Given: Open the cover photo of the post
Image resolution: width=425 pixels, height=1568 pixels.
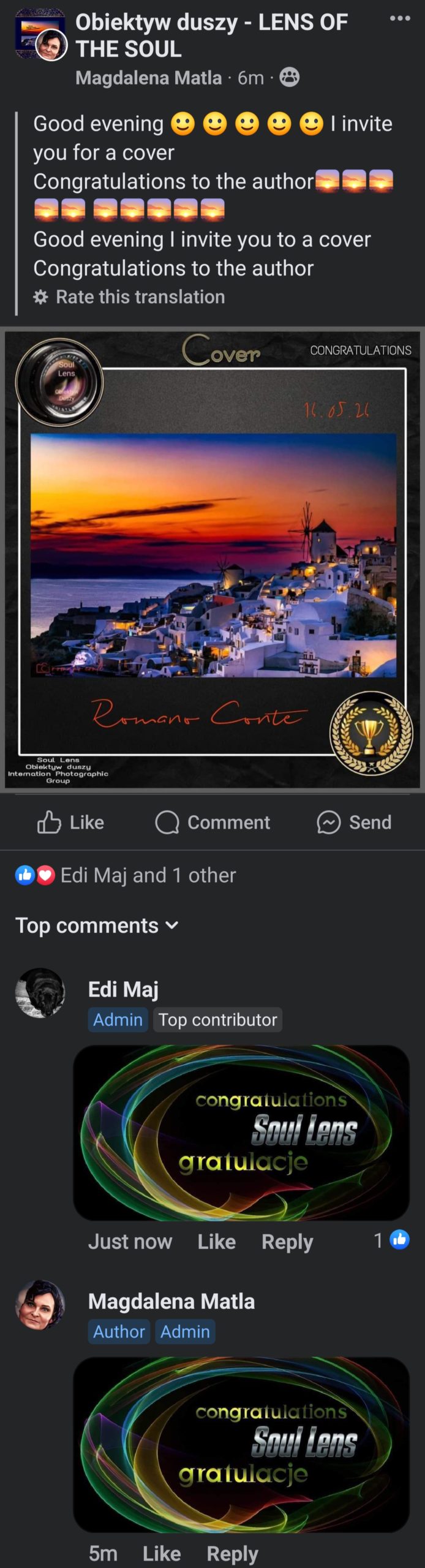Looking at the screenshot, I should pyautogui.click(x=212, y=559).
